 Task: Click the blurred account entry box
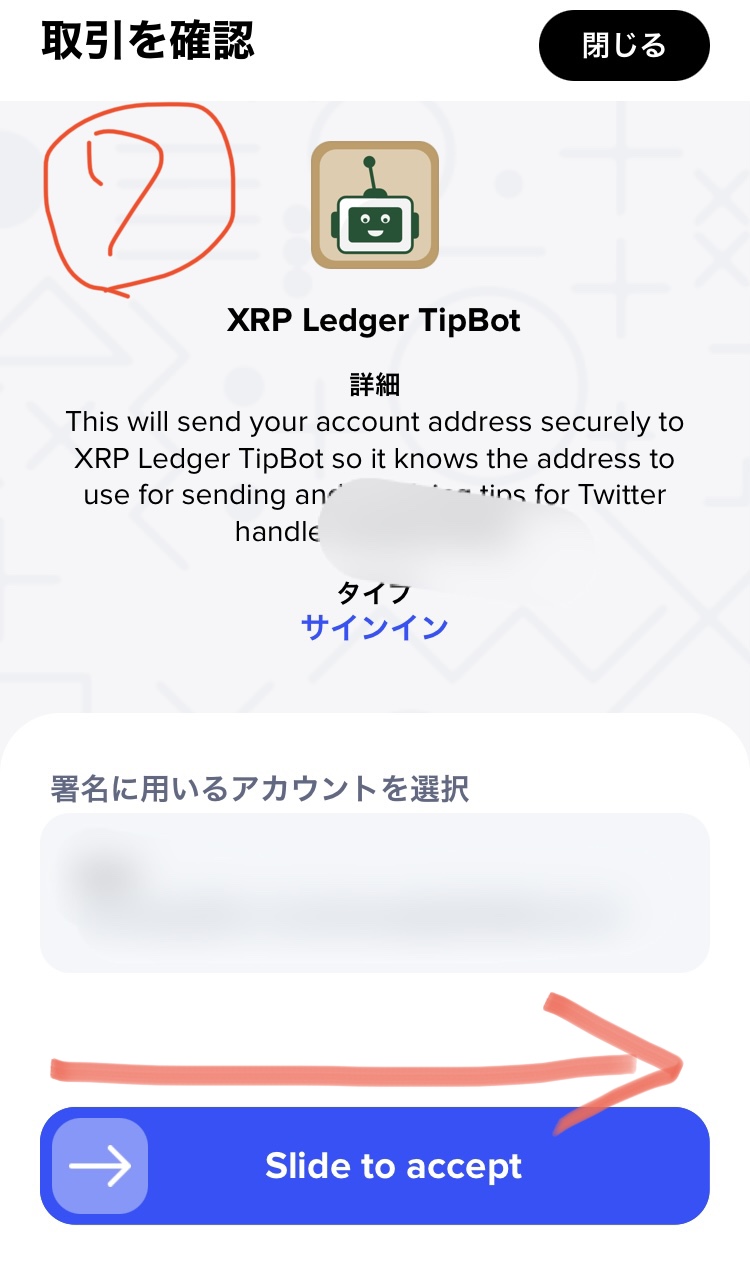[375, 892]
